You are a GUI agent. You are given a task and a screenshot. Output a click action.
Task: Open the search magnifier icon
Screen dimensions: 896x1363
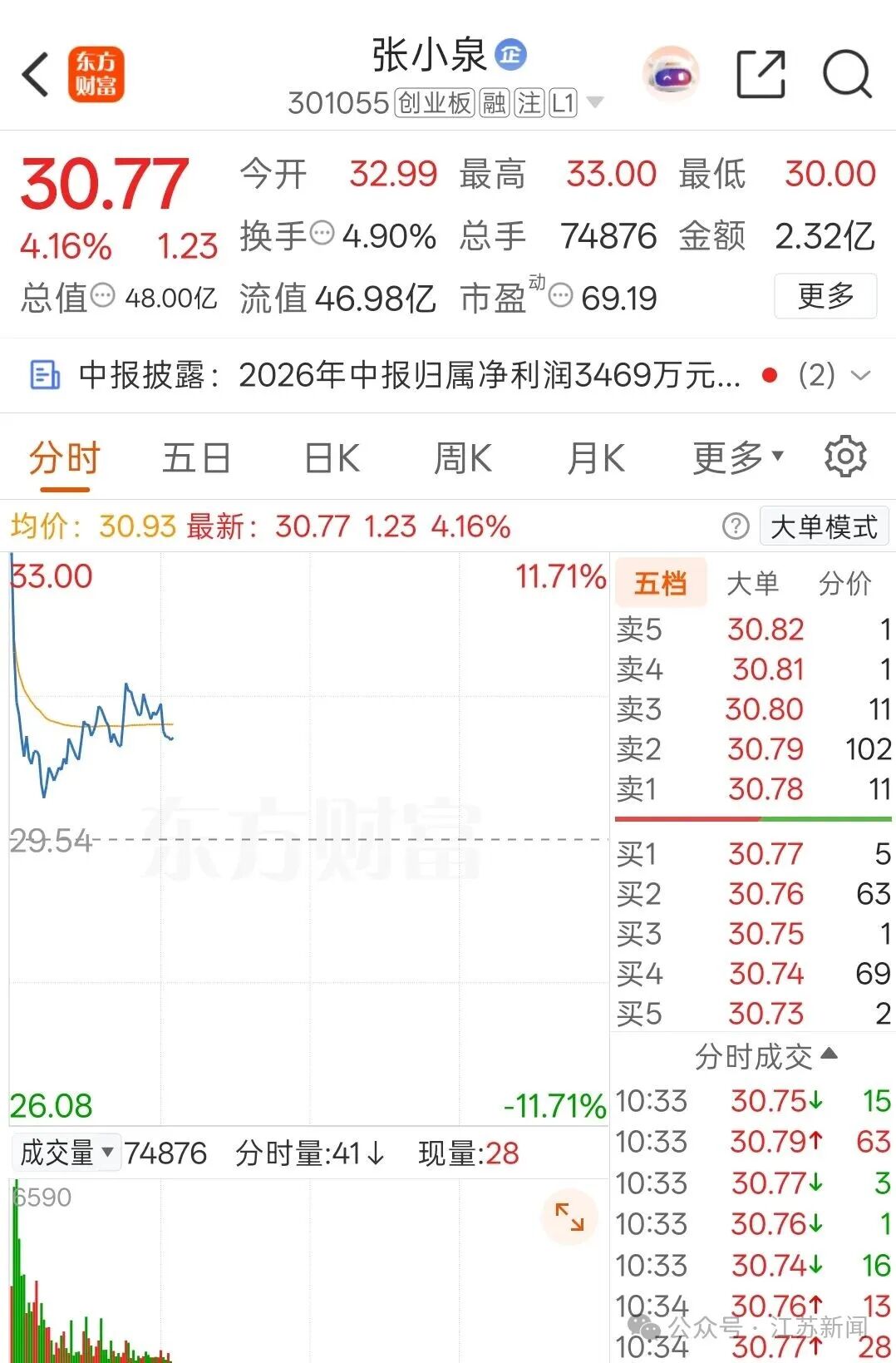click(x=846, y=75)
